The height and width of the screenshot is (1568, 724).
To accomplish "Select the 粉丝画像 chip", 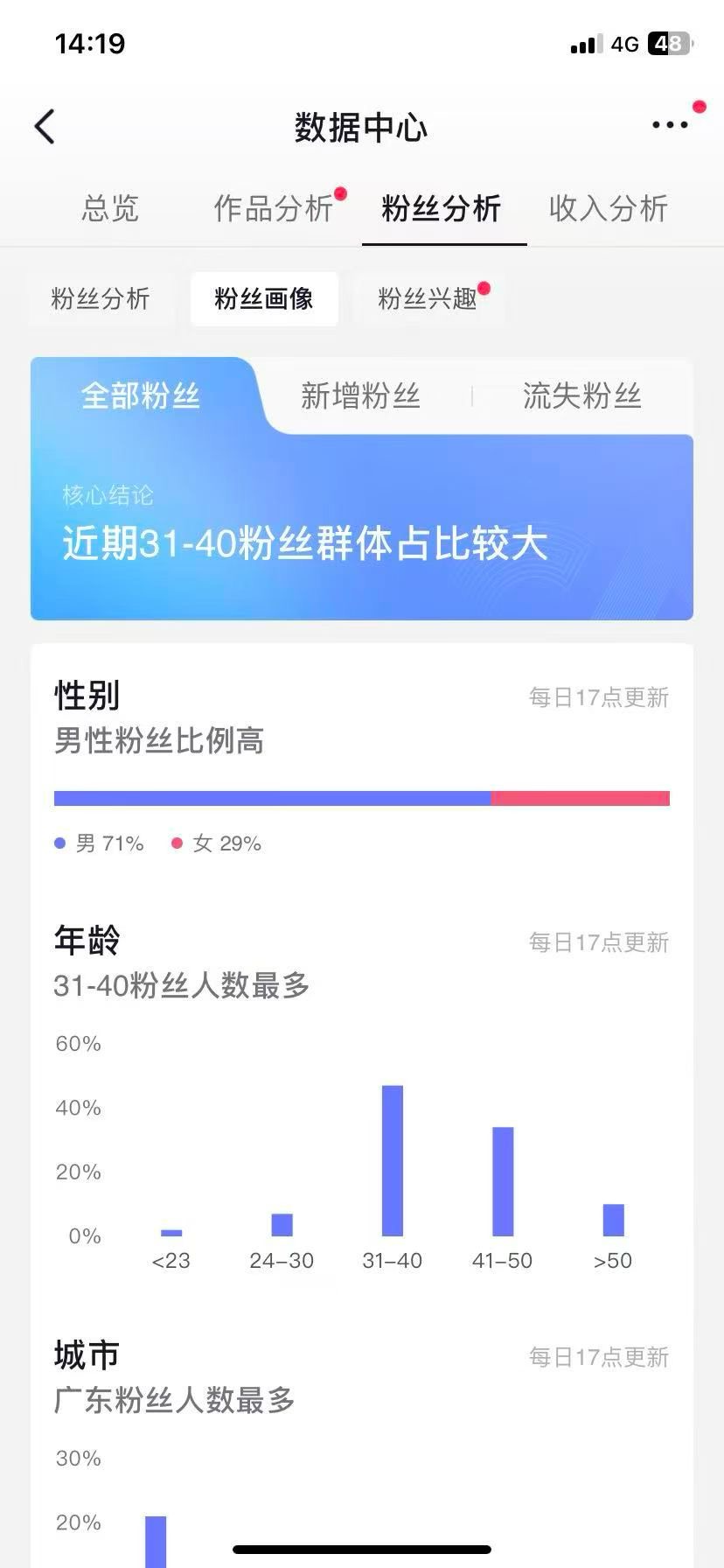I will pos(264,298).
